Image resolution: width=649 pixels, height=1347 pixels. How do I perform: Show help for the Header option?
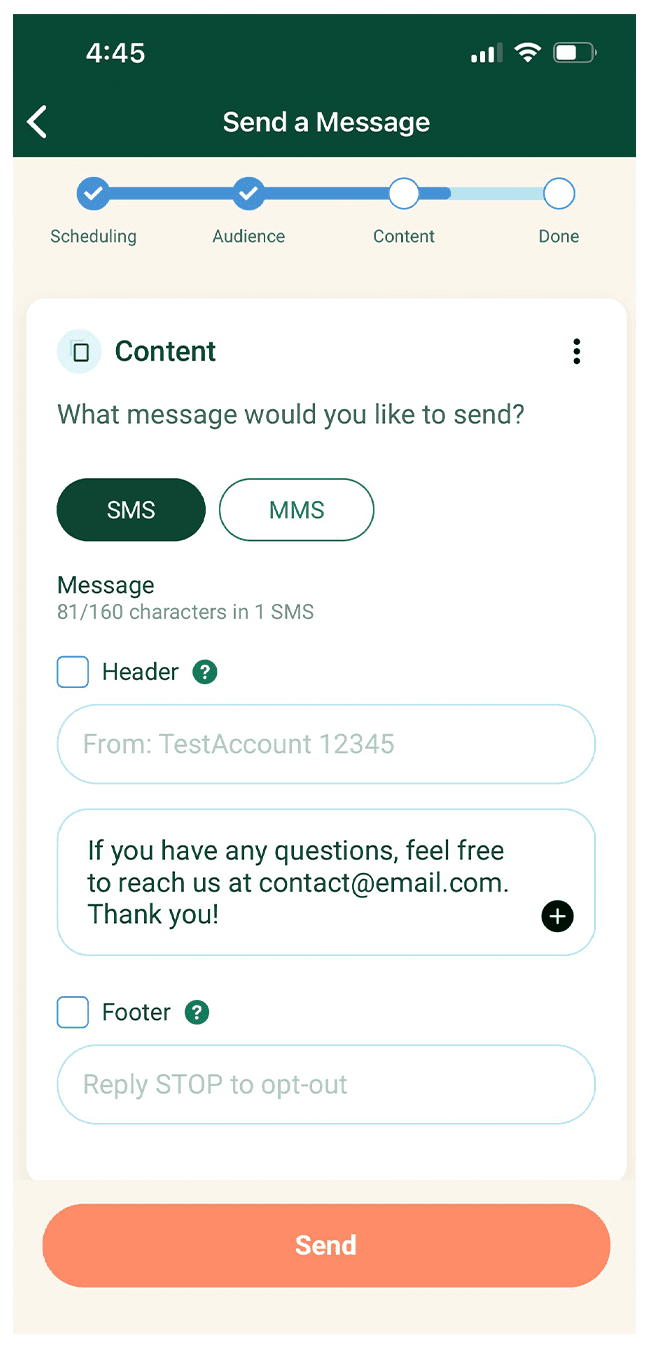[x=205, y=672]
